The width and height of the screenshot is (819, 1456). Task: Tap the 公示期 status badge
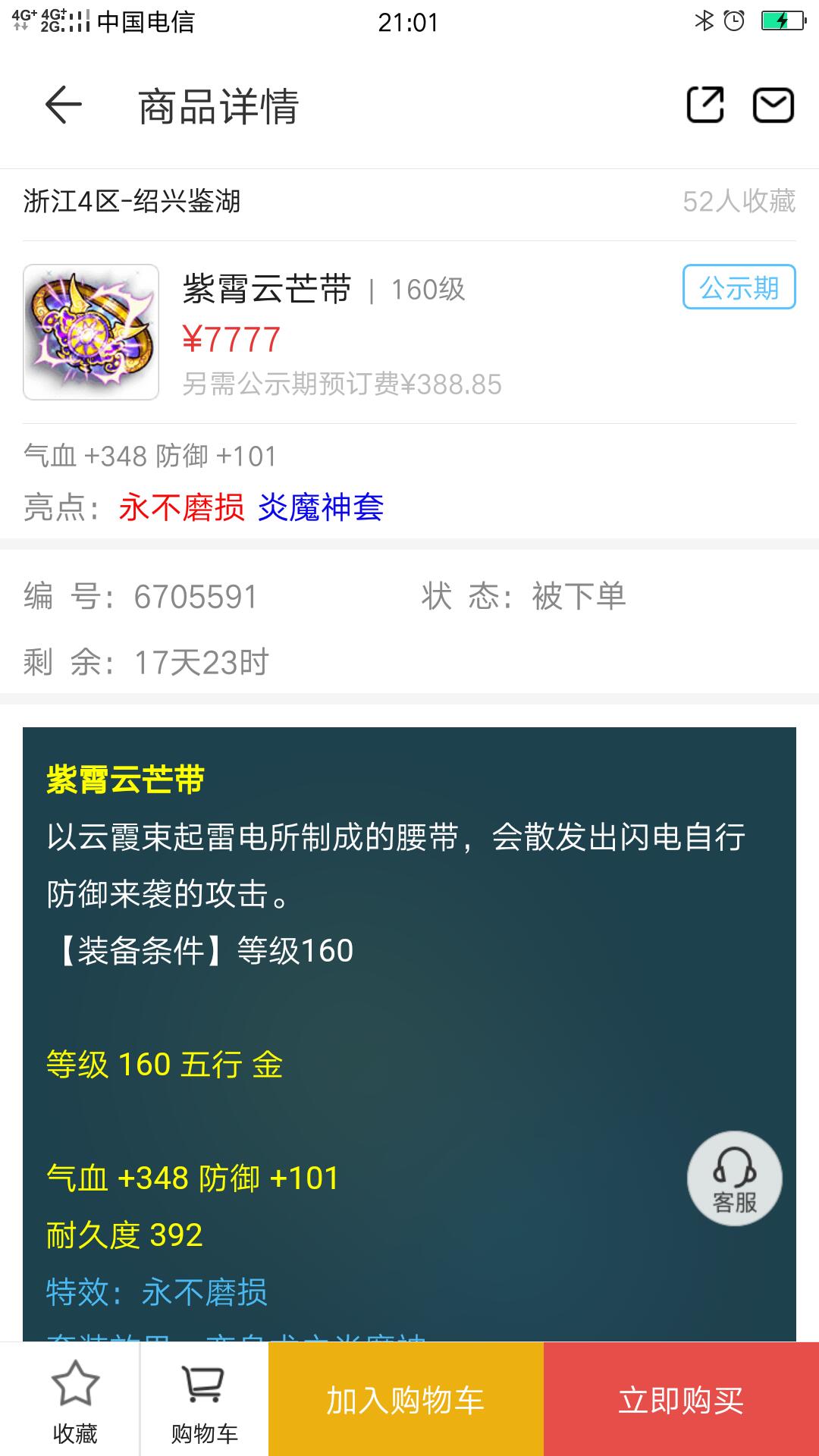[x=739, y=287]
